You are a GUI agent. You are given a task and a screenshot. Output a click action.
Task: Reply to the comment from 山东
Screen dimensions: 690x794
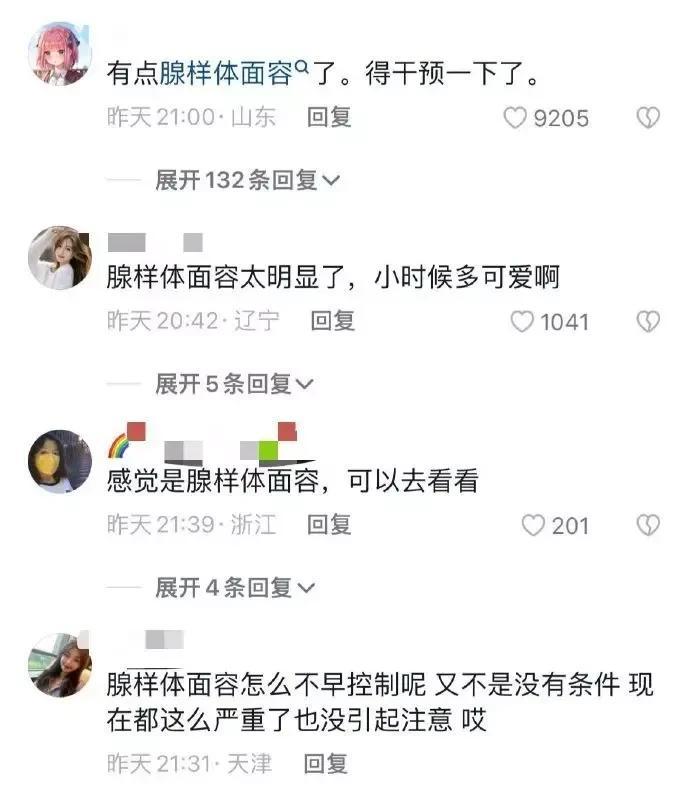[x=329, y=117]
